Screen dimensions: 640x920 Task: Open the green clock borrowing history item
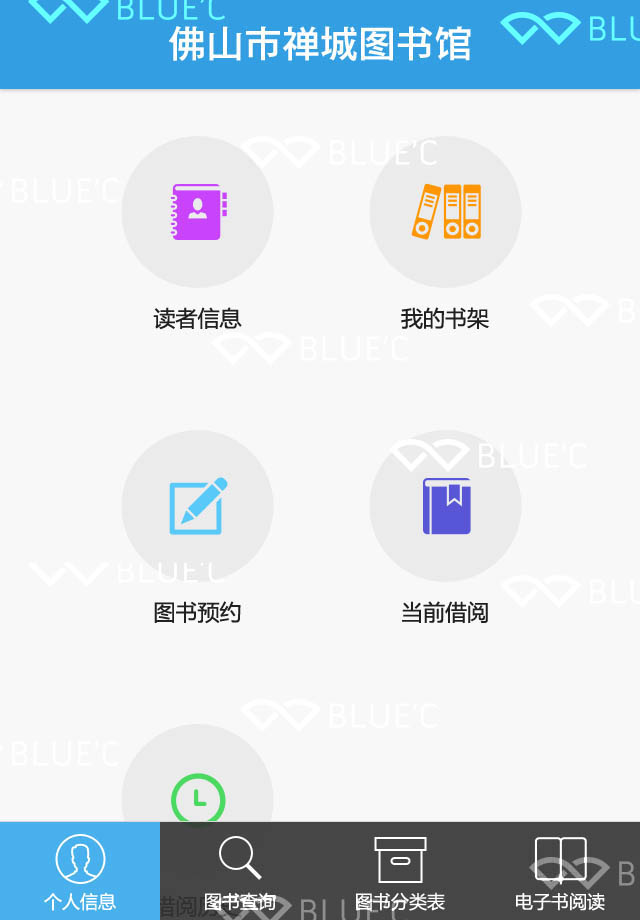198,790
